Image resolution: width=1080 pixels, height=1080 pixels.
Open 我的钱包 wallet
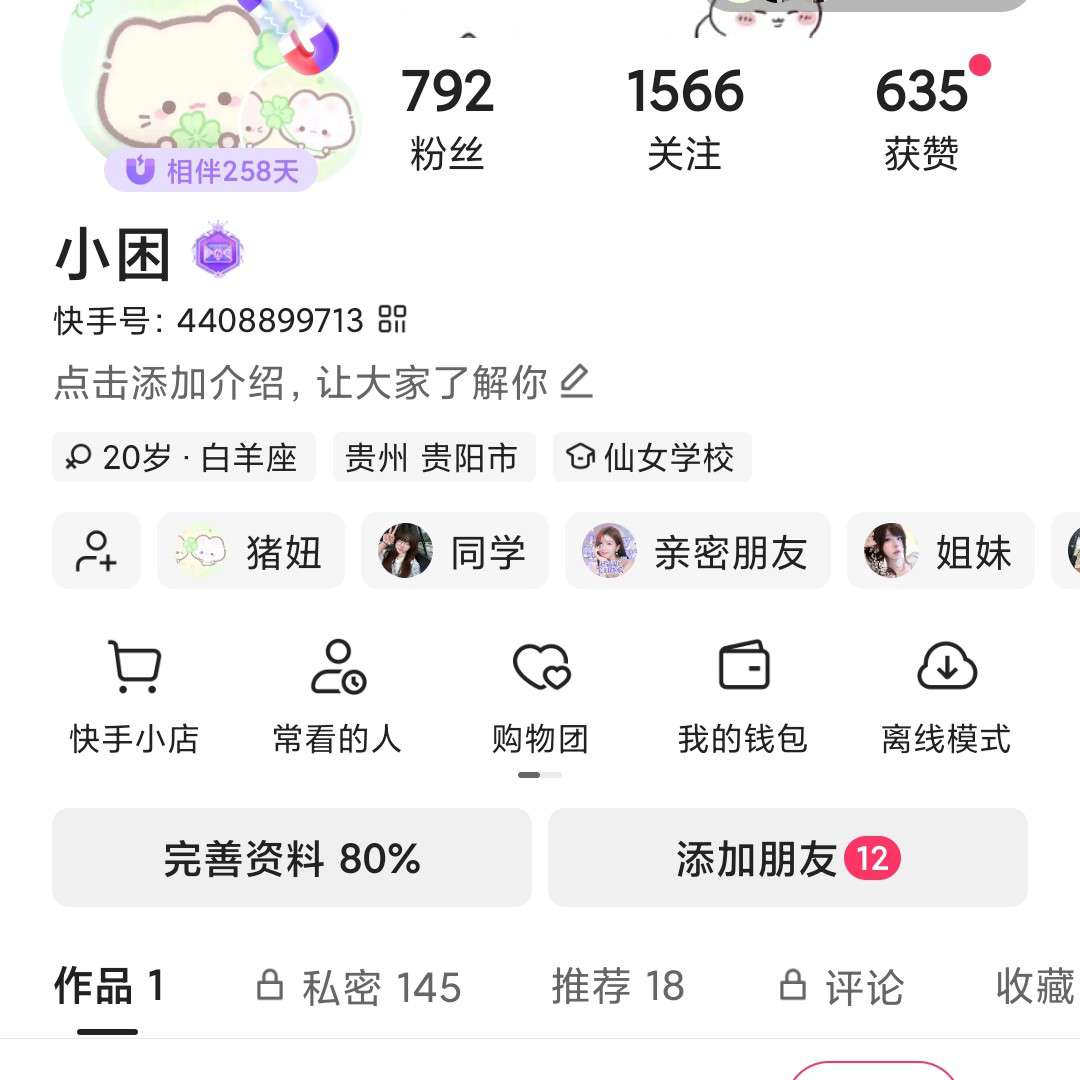(x=743, y=696)
